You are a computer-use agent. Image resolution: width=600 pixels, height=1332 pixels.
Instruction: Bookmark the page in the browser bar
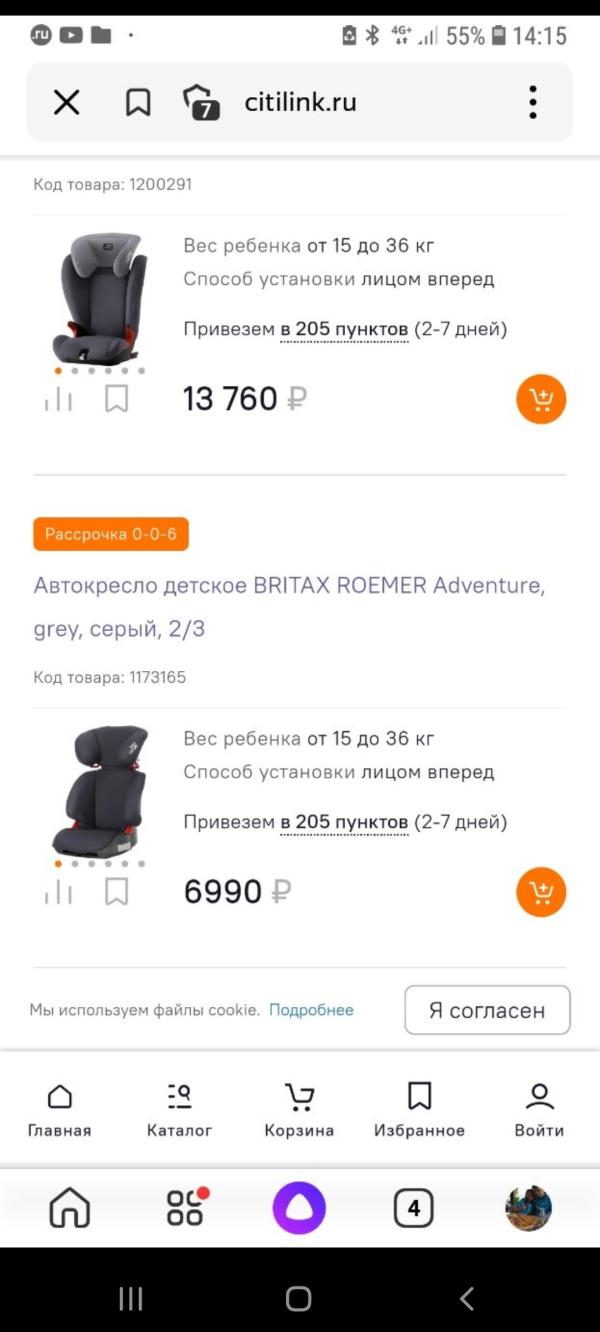coord(138,102)
